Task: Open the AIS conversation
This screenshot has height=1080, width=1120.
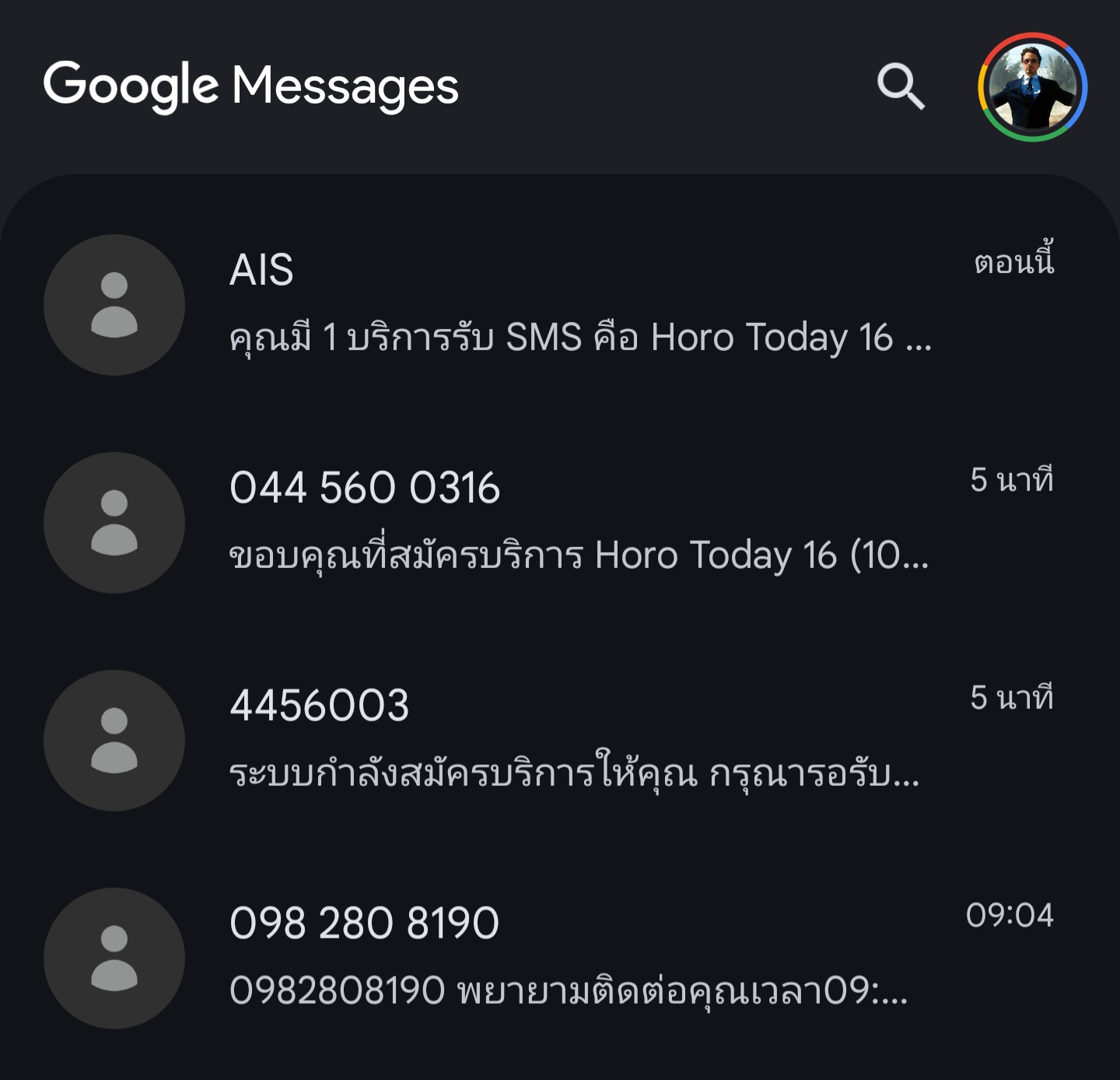Action: (560, 305)
